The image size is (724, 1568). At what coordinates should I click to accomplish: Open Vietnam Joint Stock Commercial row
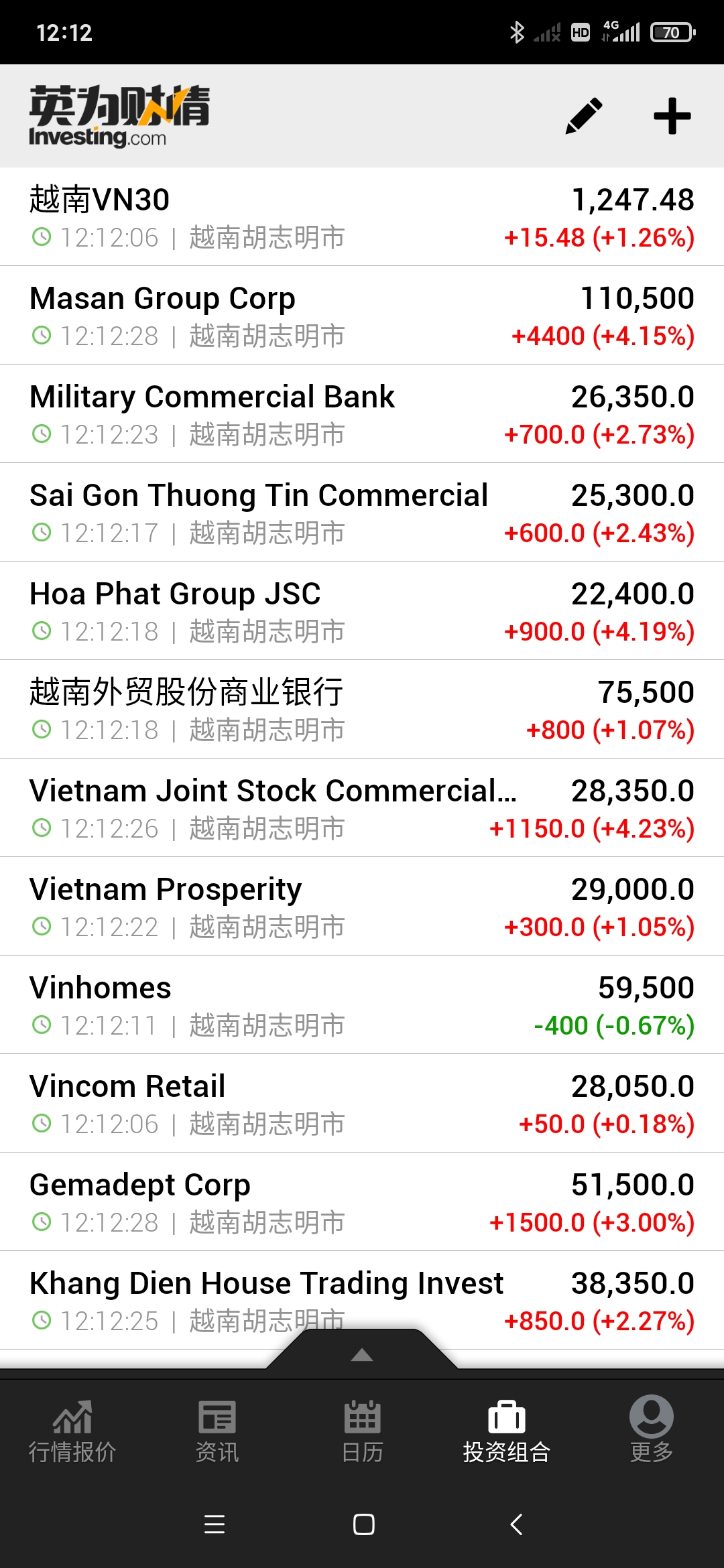point(362,808)
